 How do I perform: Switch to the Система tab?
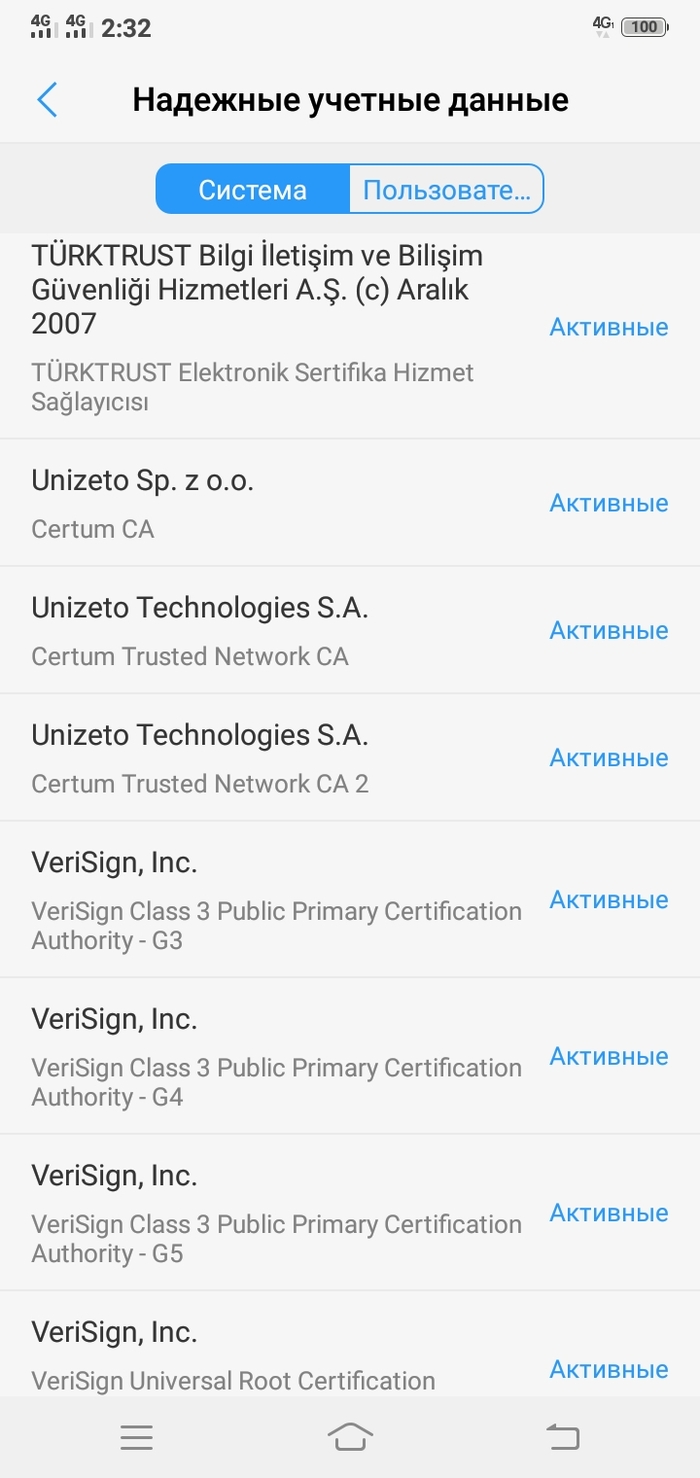252,190
